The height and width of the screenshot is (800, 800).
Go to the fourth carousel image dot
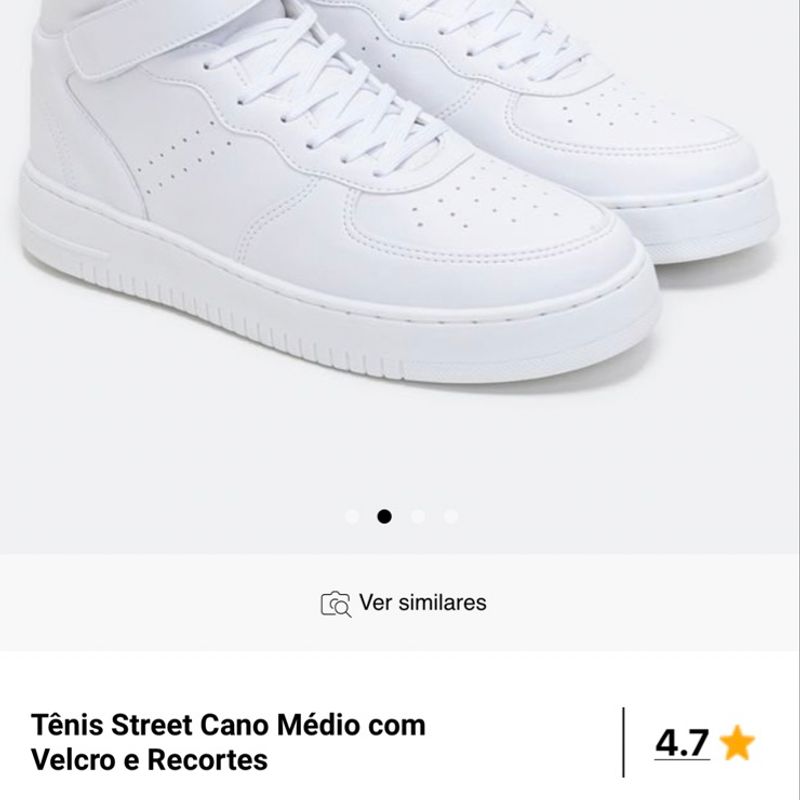451,517
